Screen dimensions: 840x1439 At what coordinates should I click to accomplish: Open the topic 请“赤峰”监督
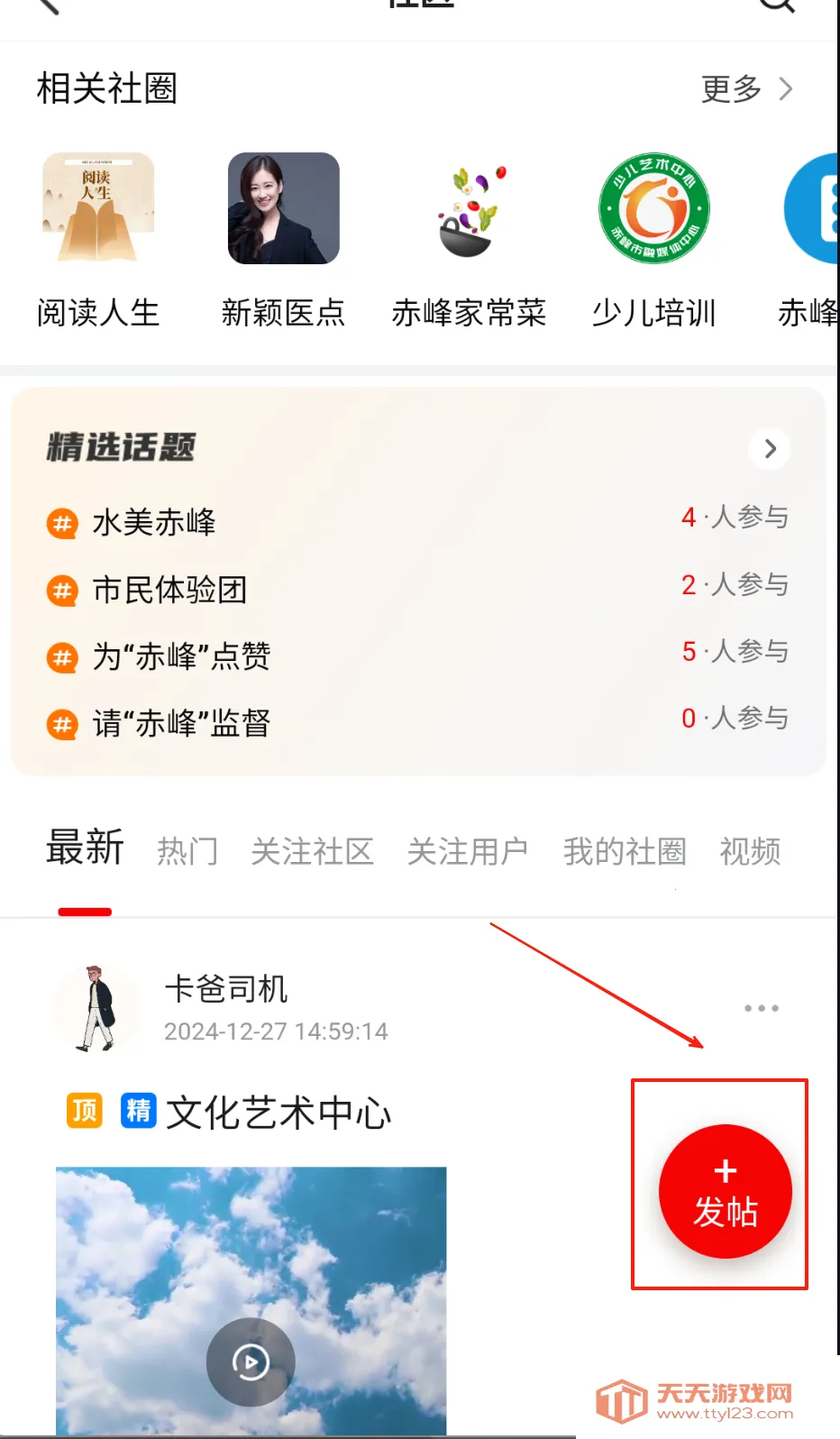pos(181,722)
